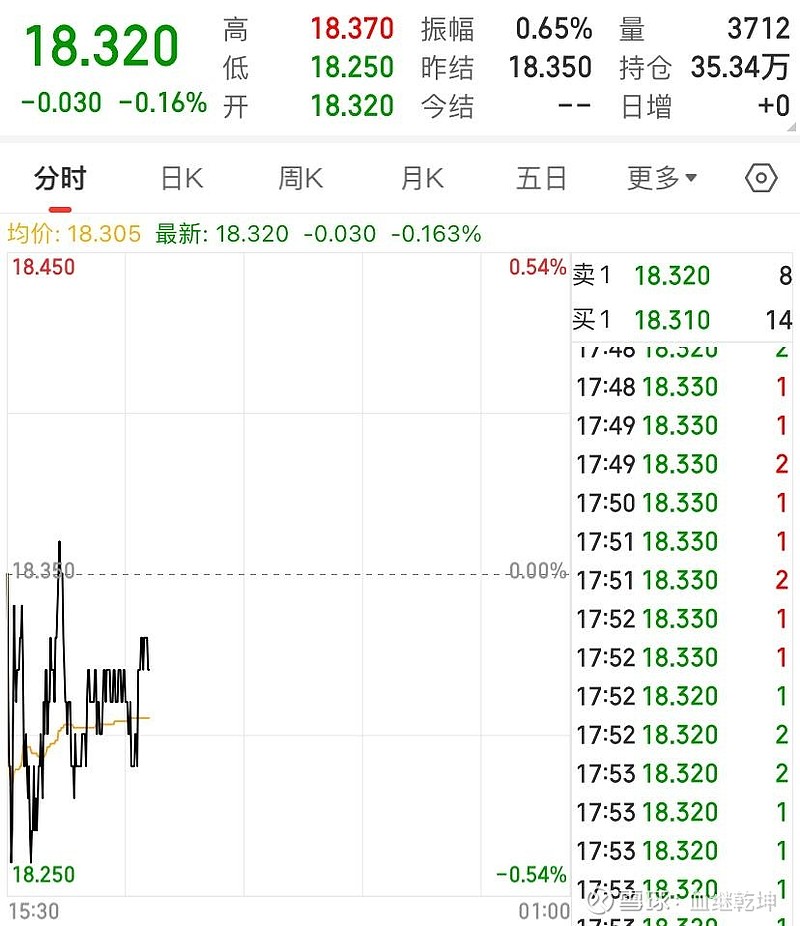Select the 周K weekly chart tab

(x=300, y=177)
